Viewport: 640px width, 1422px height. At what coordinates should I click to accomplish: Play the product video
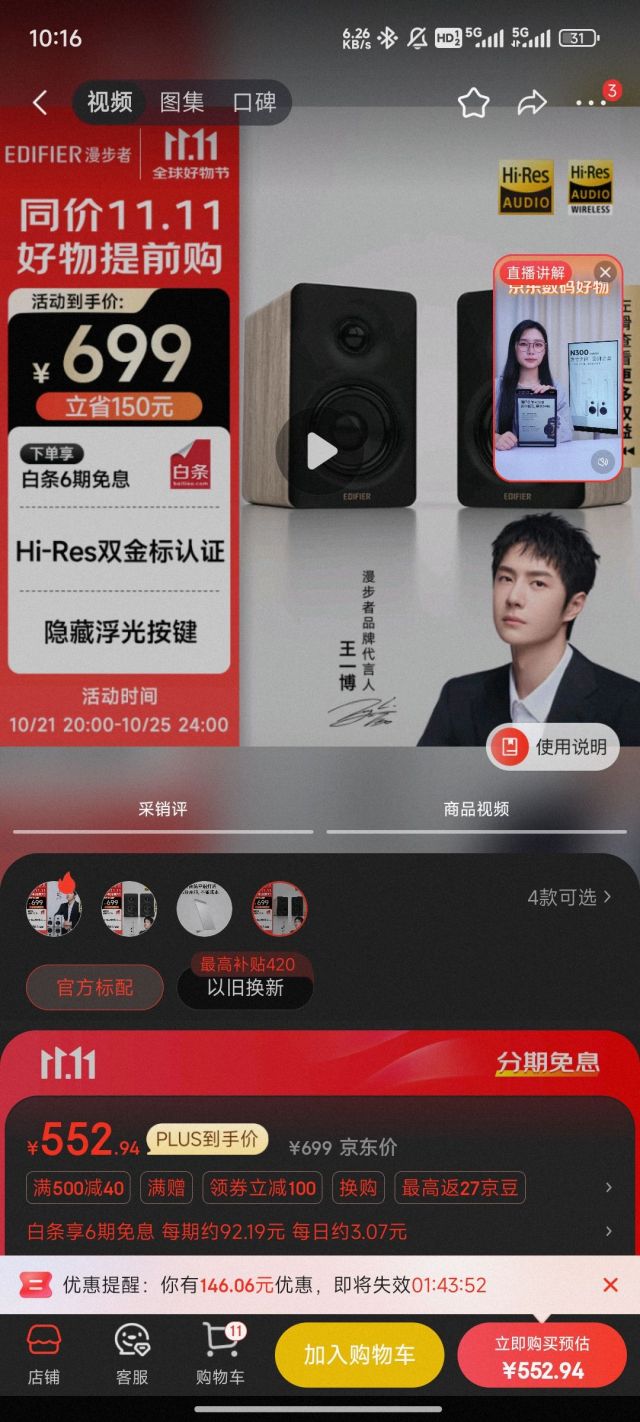coord(320,451)
